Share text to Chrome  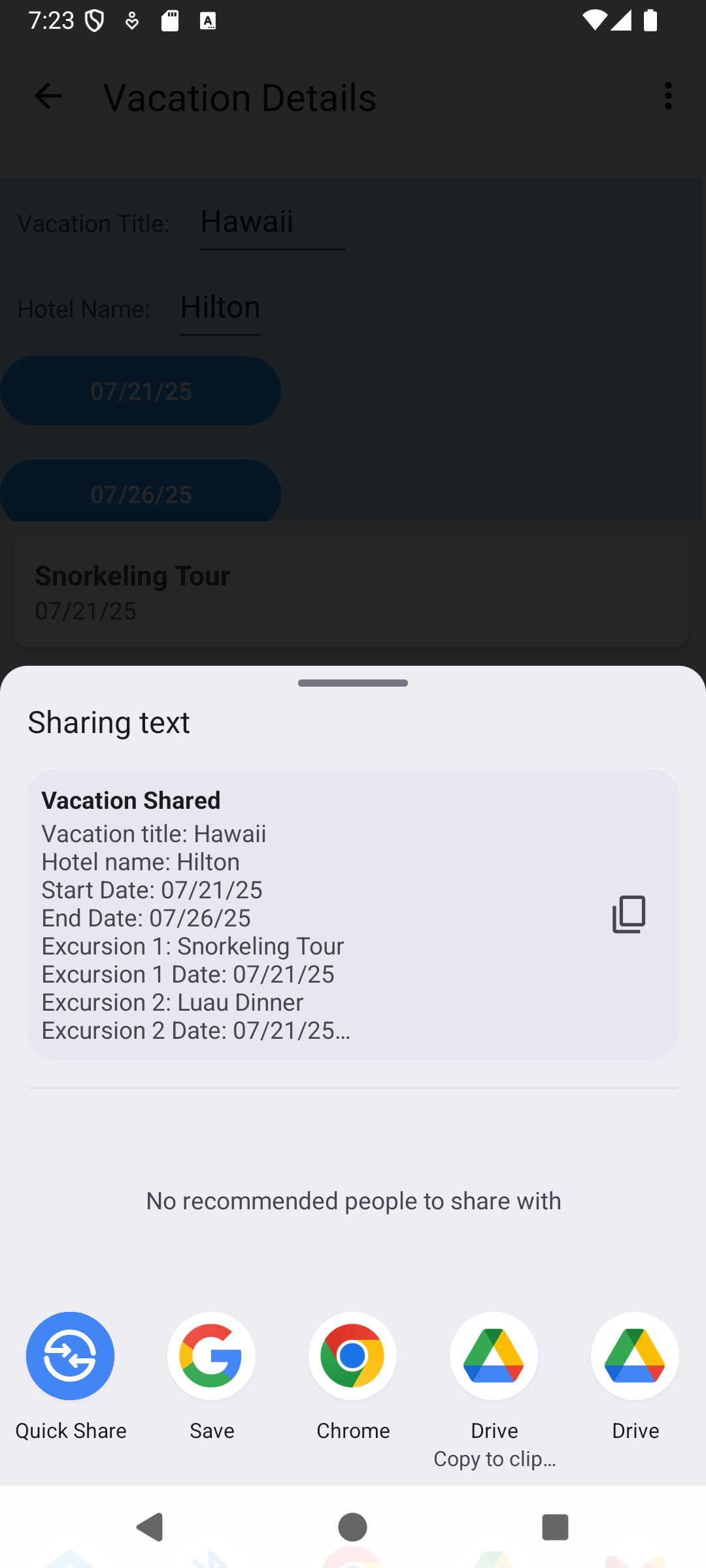353,1375
